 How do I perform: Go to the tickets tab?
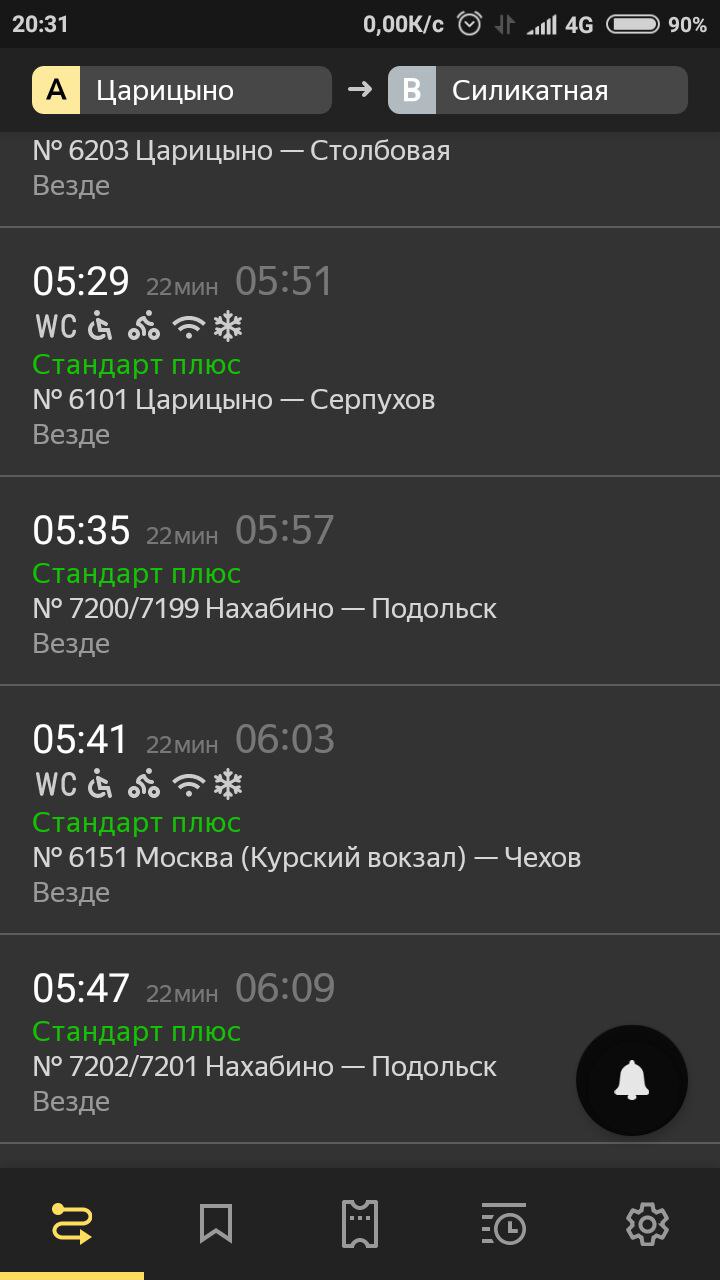pyautogui.click(x=360, y=1224)
